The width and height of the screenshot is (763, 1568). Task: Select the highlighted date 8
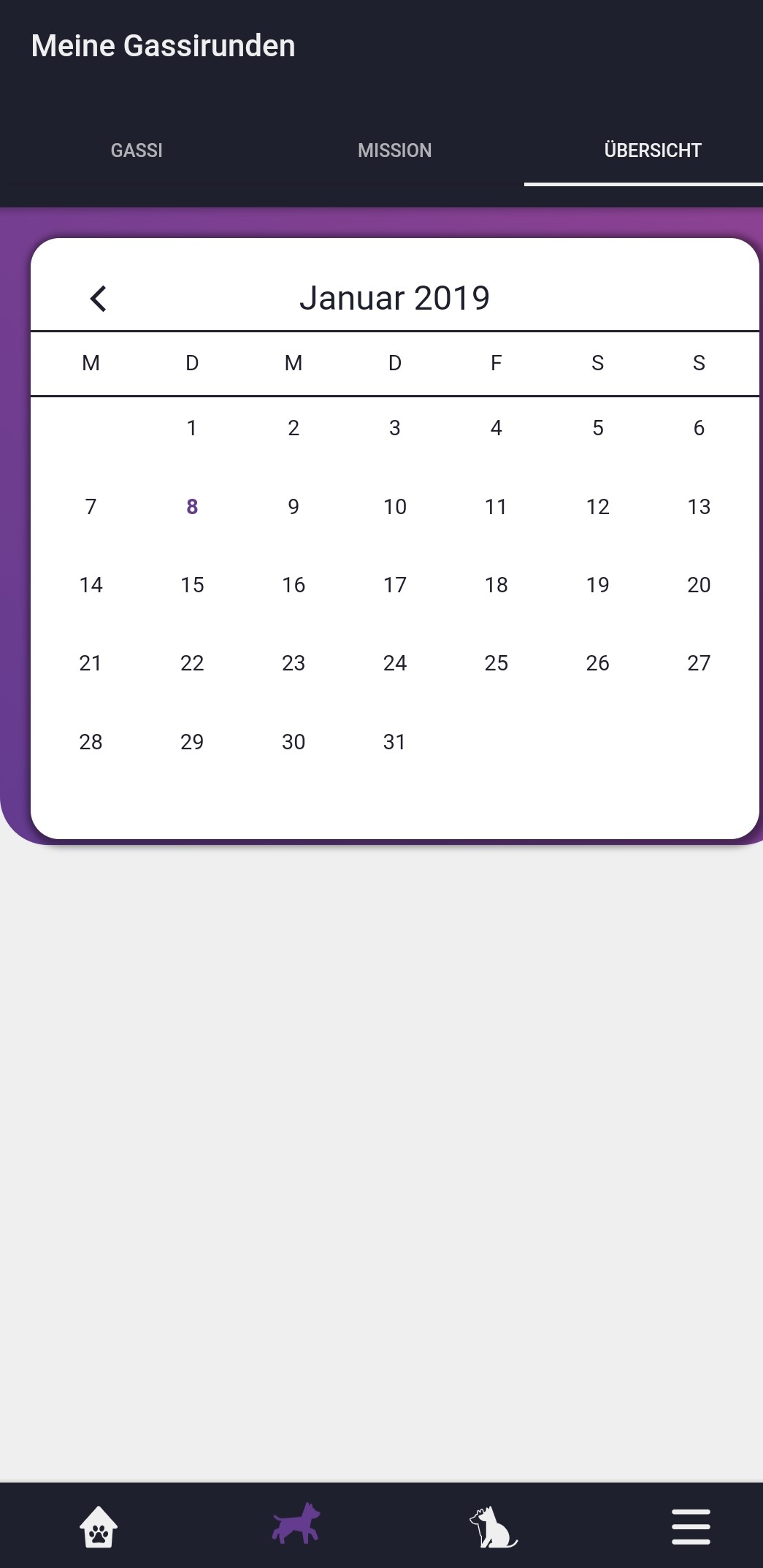192,507
